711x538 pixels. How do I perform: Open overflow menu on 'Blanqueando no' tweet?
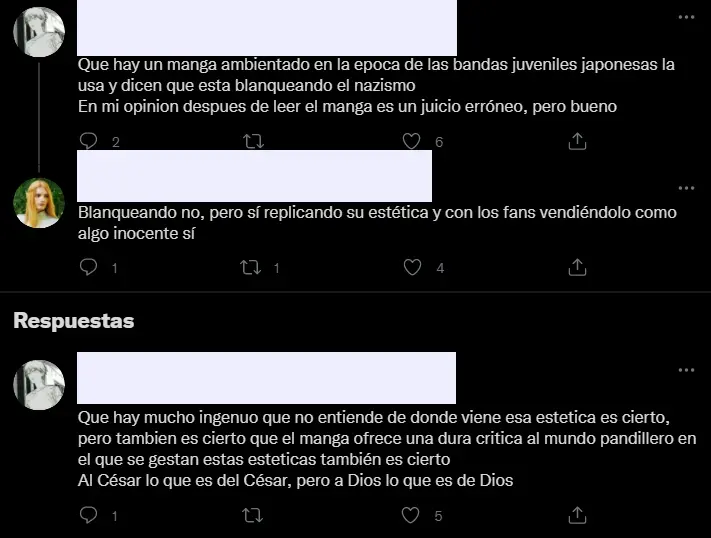[686, 187]
